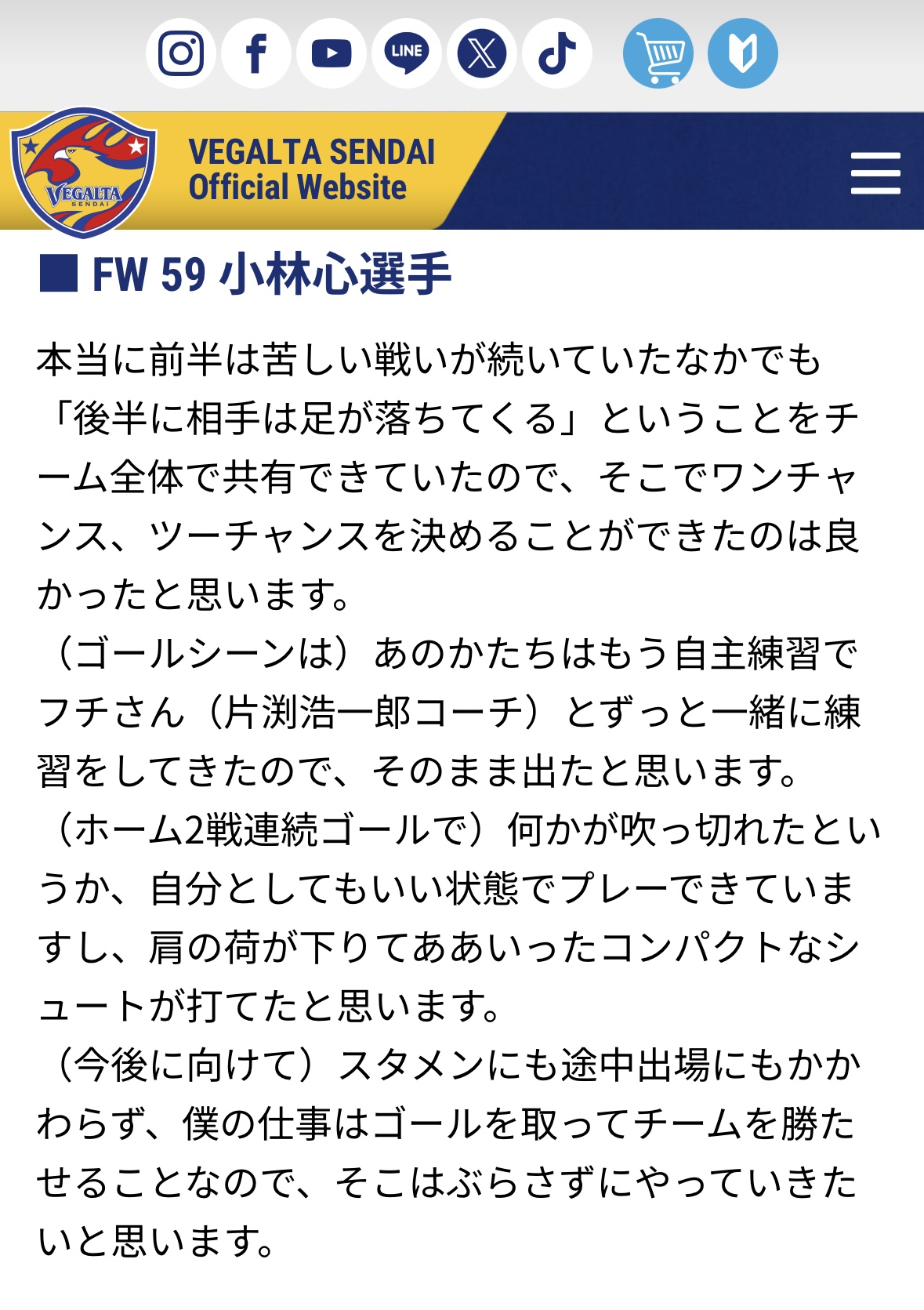Screen dimensions: 924x1310
Task: Go to Vegalta Sendai home via logo
Action: pos(83,173)
